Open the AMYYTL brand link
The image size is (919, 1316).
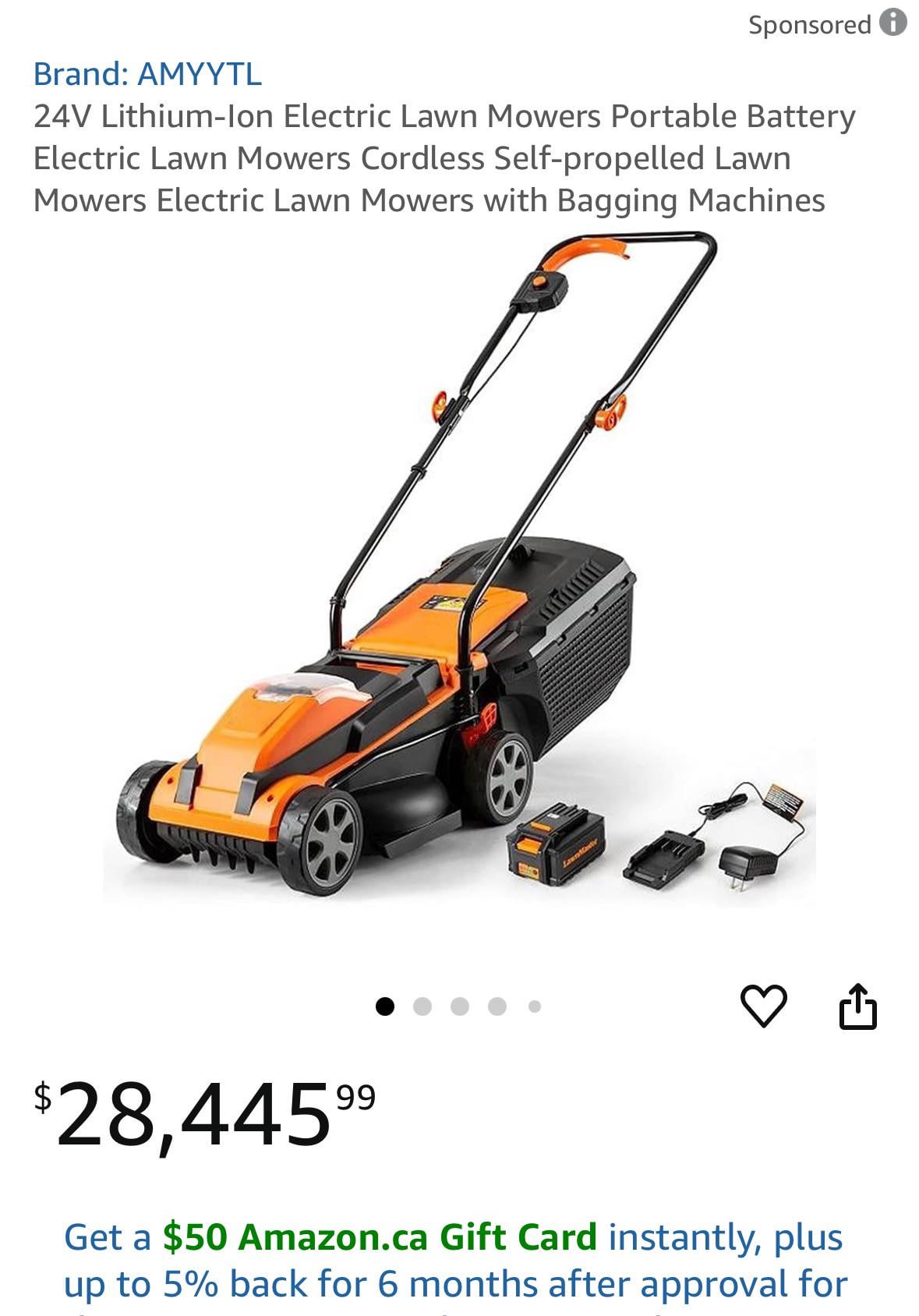tap(147, 75)
